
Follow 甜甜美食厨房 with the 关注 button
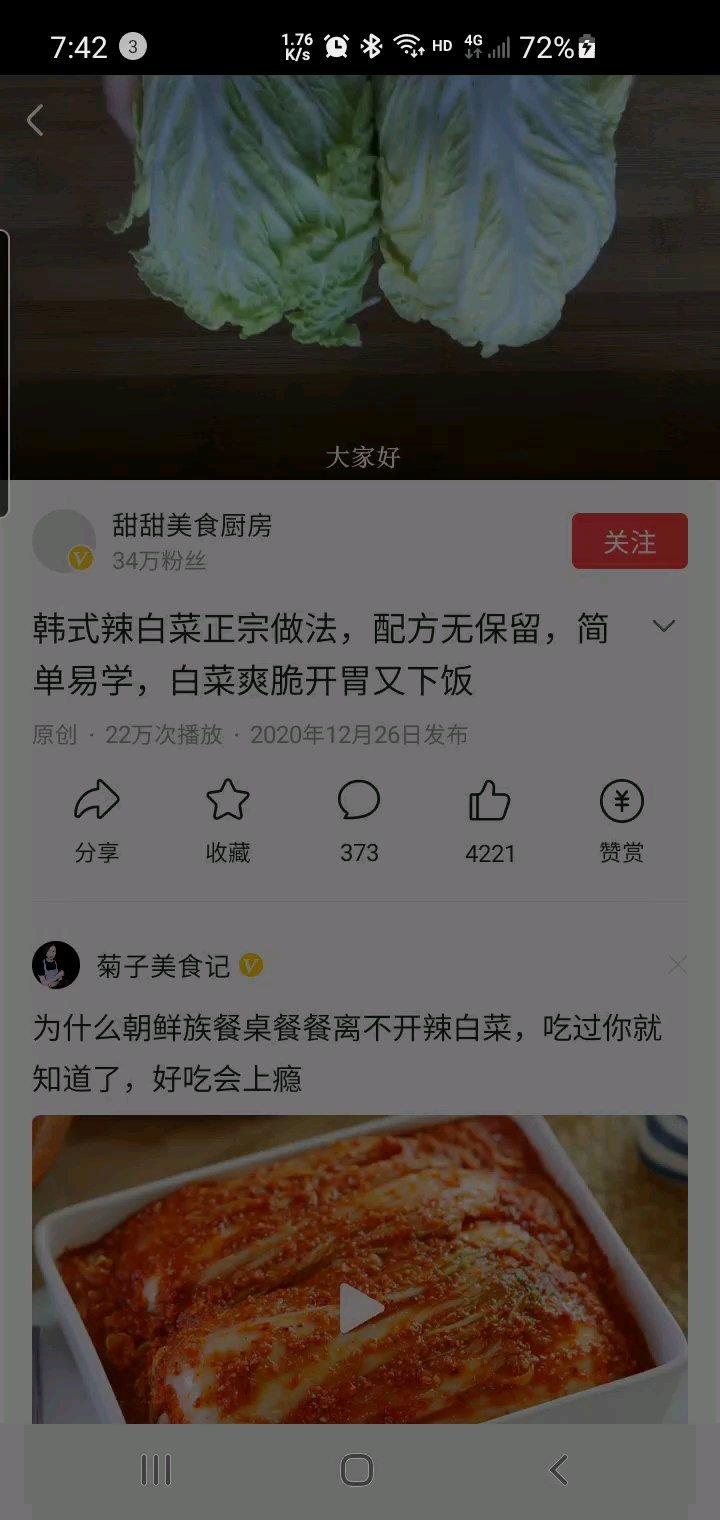click(629, 541)
